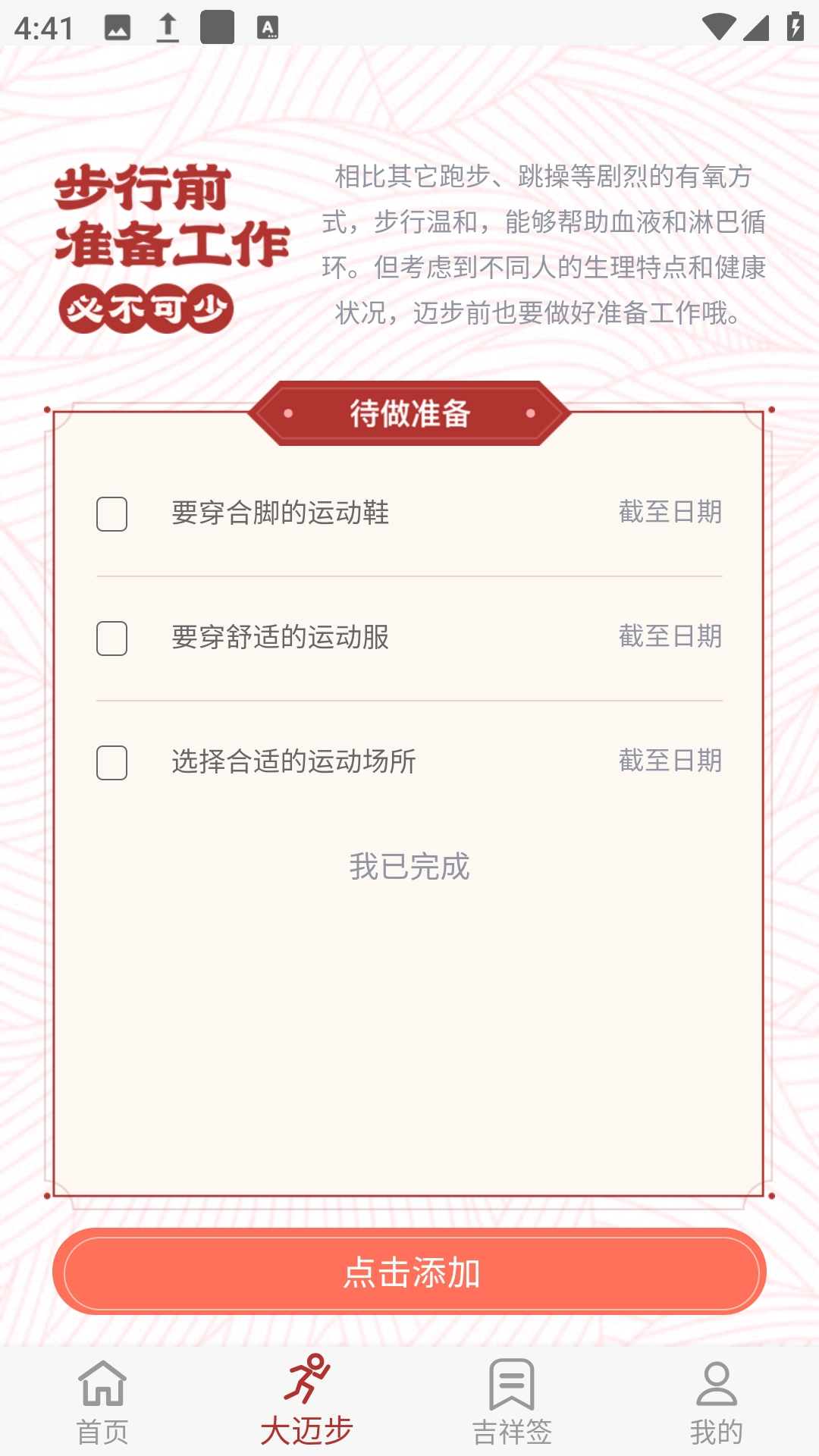Tap the 待做准备 banner header
819x1456 pixels.
tap(409, 415)
